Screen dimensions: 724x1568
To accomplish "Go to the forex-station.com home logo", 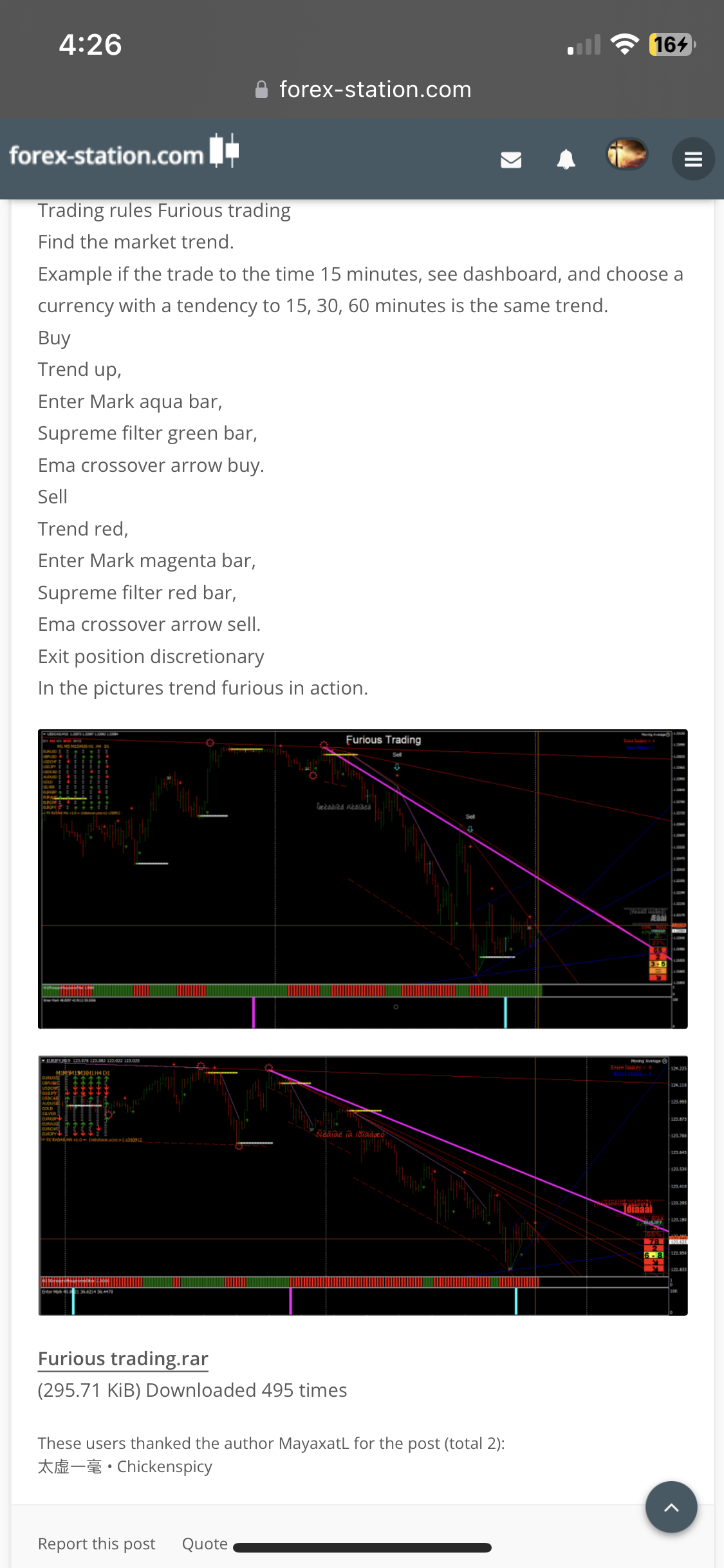I will pos(124,154).
